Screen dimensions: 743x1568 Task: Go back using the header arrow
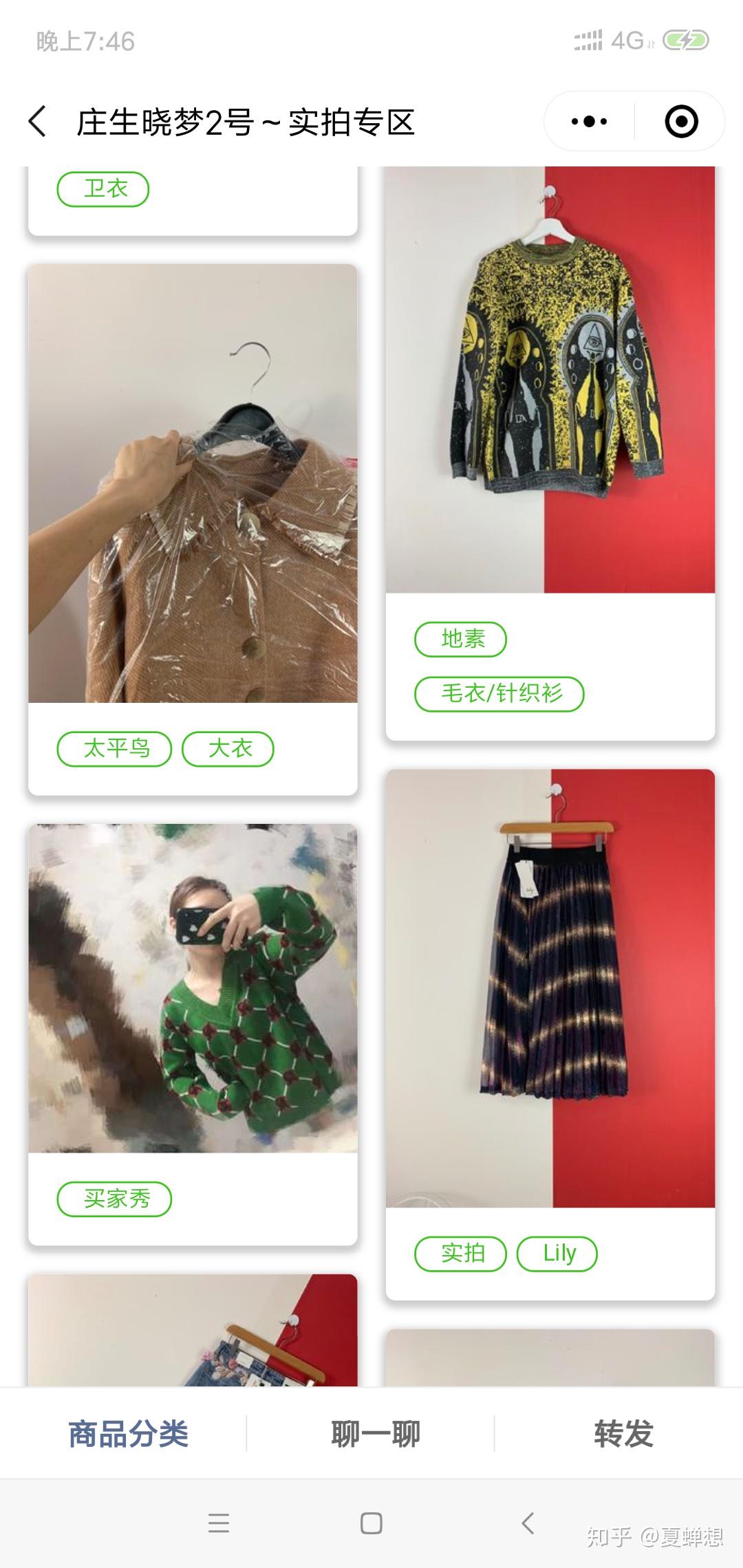[38, 122]
